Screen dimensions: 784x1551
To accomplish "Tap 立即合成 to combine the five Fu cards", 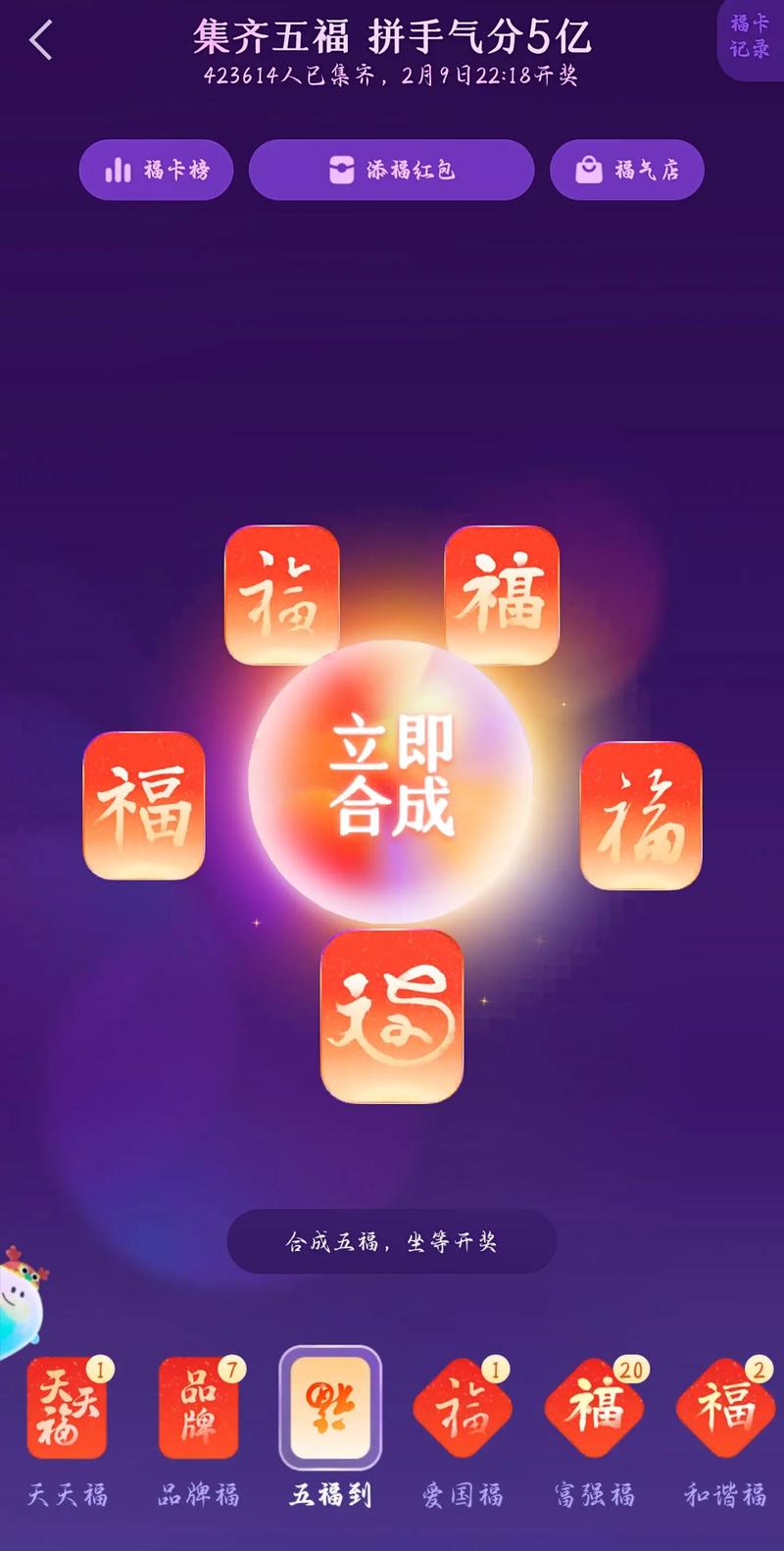I will coord(391,777).
